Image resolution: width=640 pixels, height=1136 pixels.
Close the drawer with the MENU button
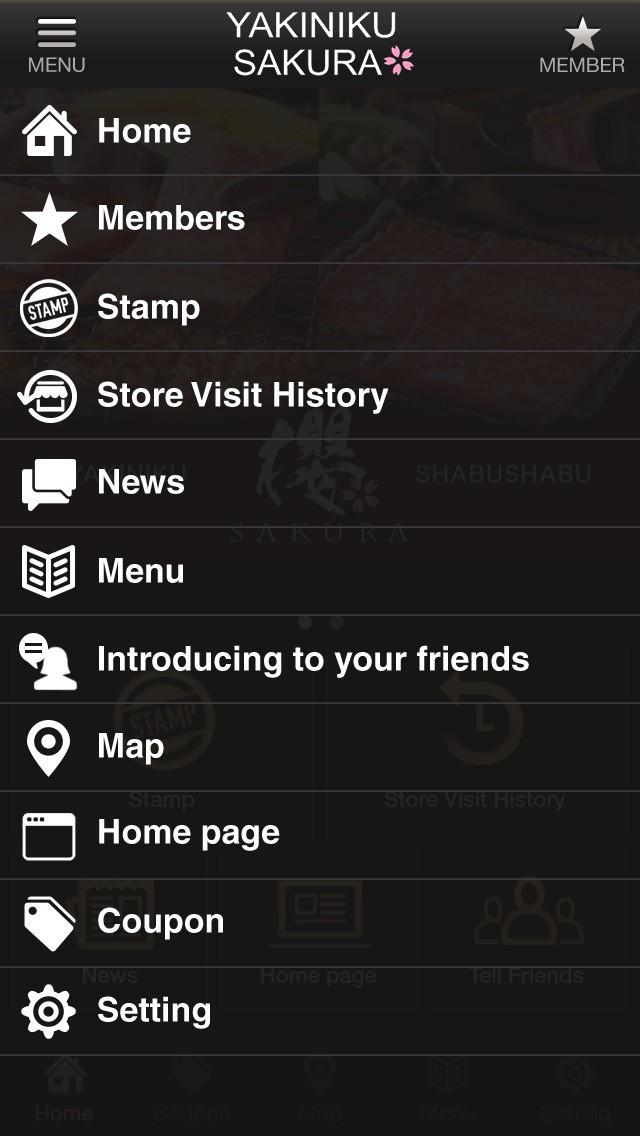click(x=56, y=46)
